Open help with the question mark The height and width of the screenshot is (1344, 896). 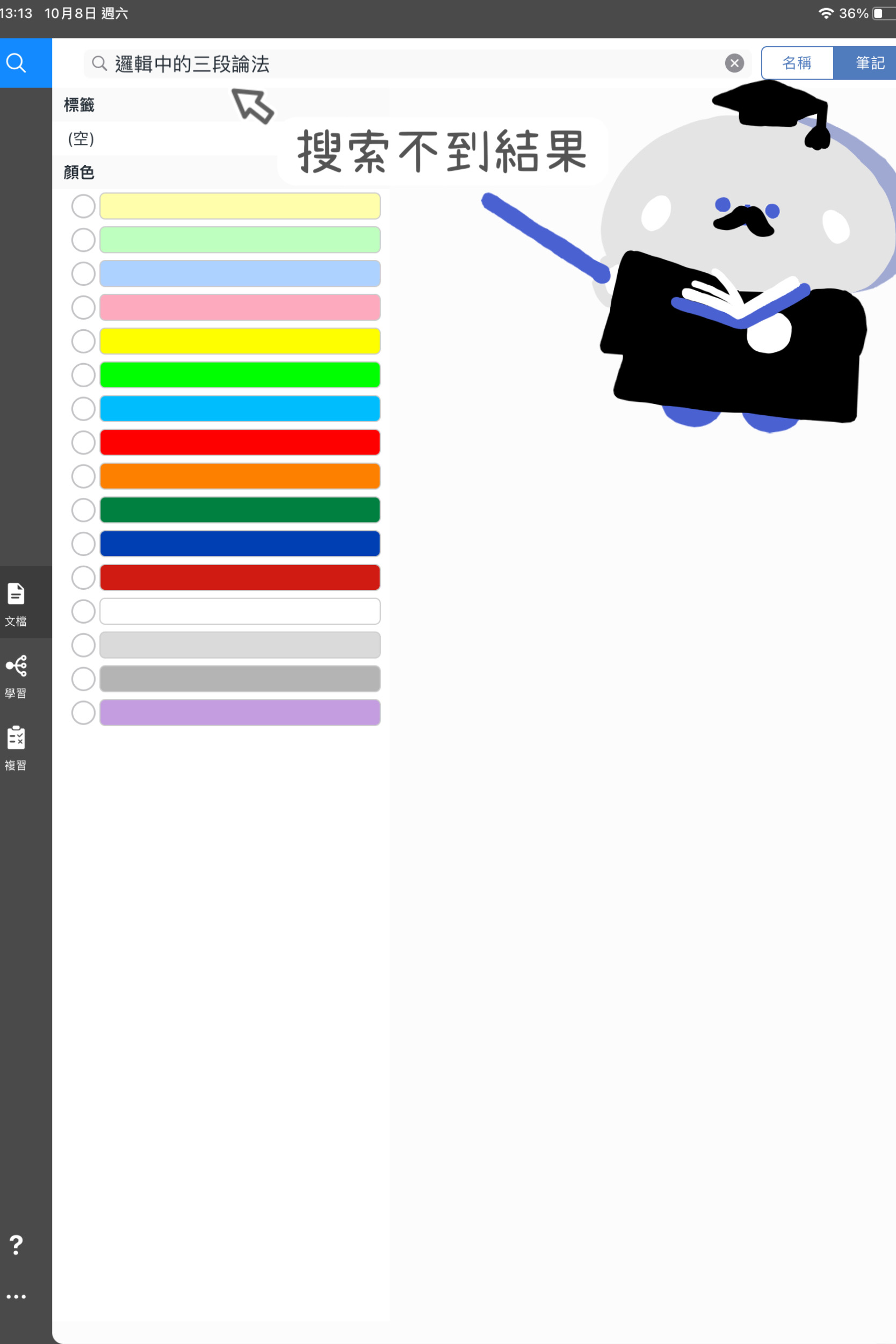tap(16, 1245)
